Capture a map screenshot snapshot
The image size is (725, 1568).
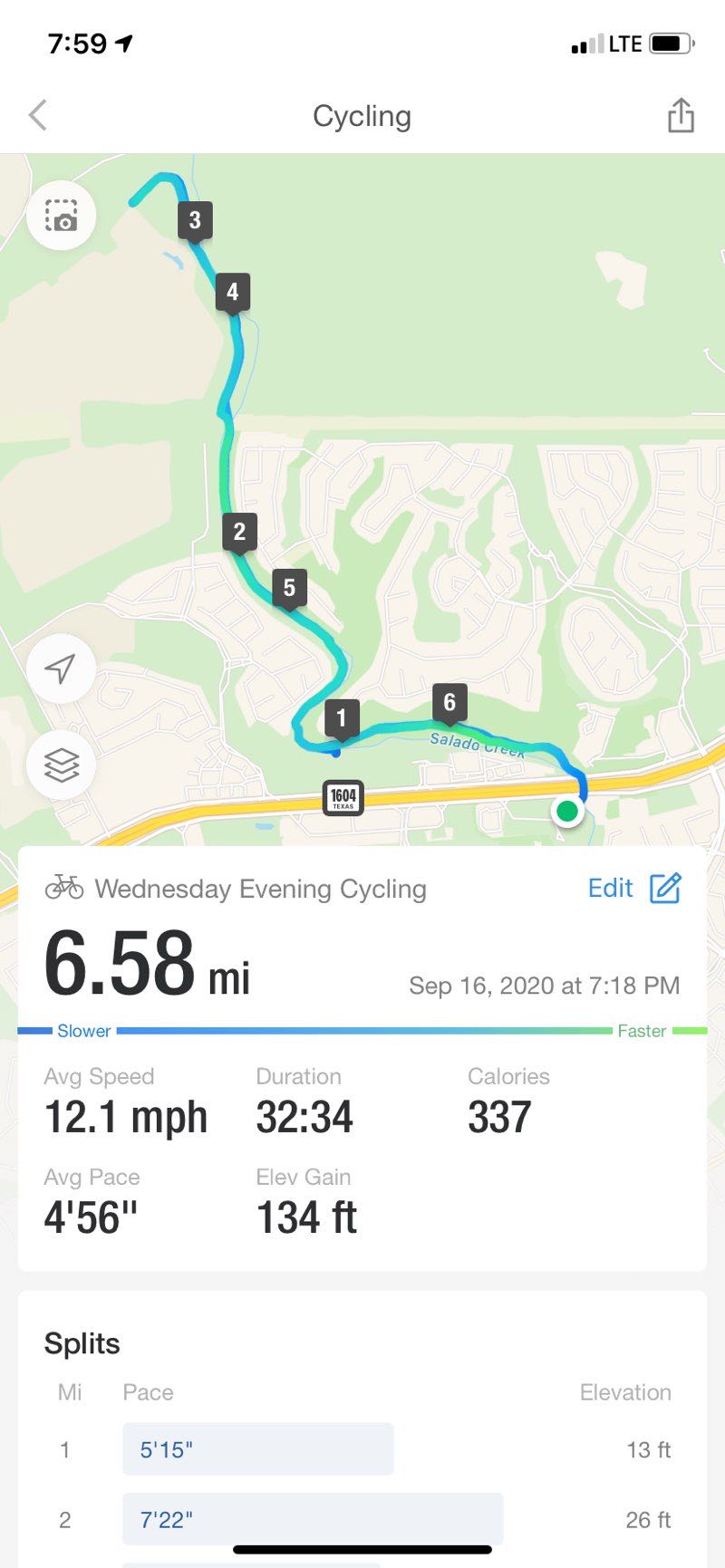(62, 216)
